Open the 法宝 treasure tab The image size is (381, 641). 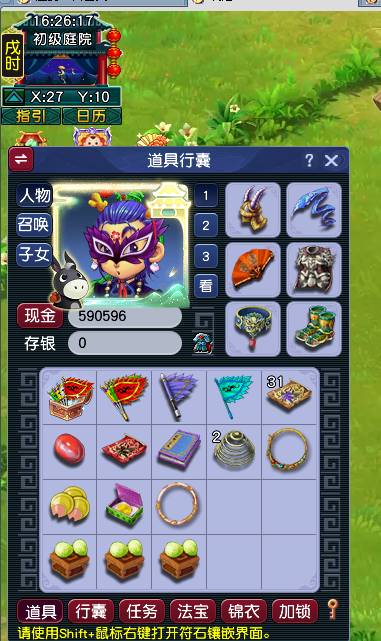pyautogui.click(x=193, y=612)
